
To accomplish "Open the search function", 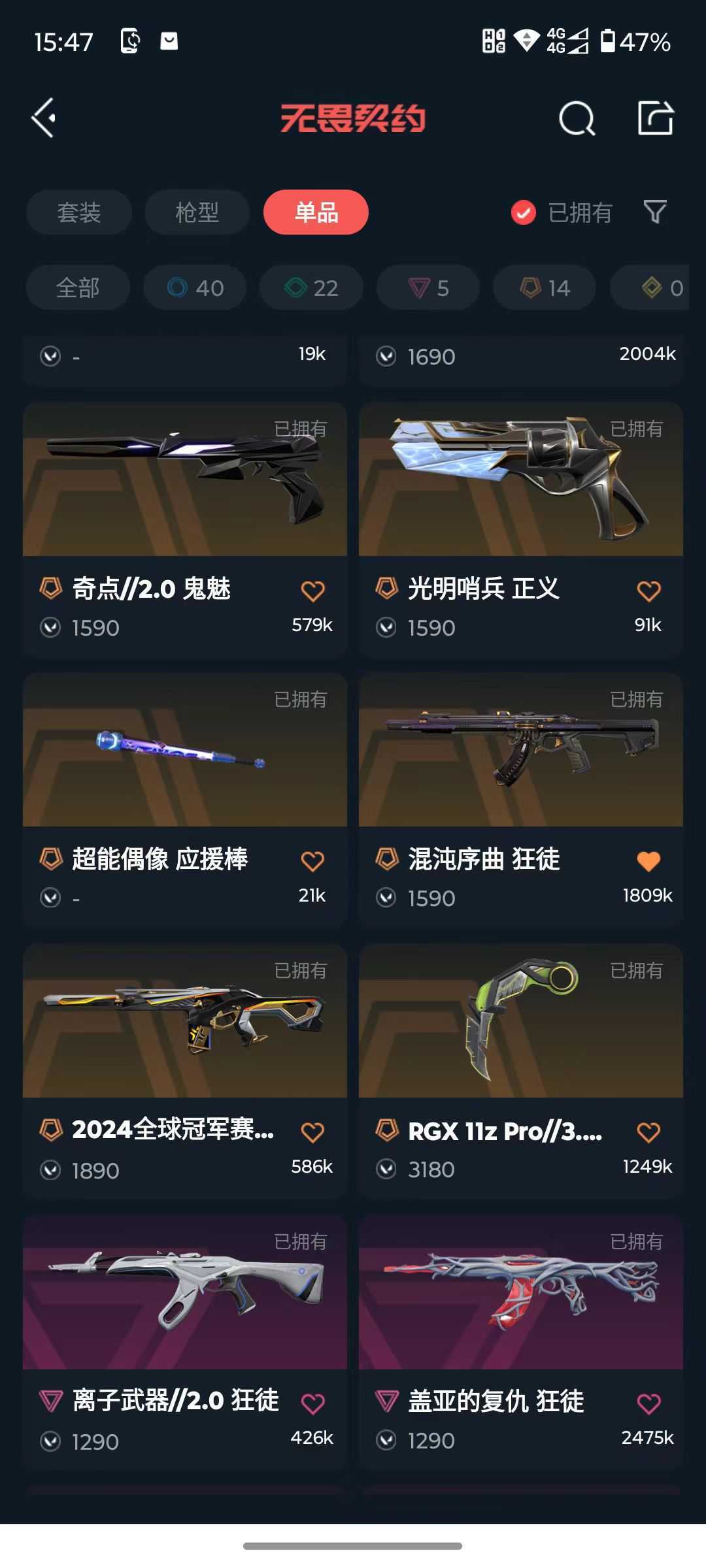I will click(576, 118).
